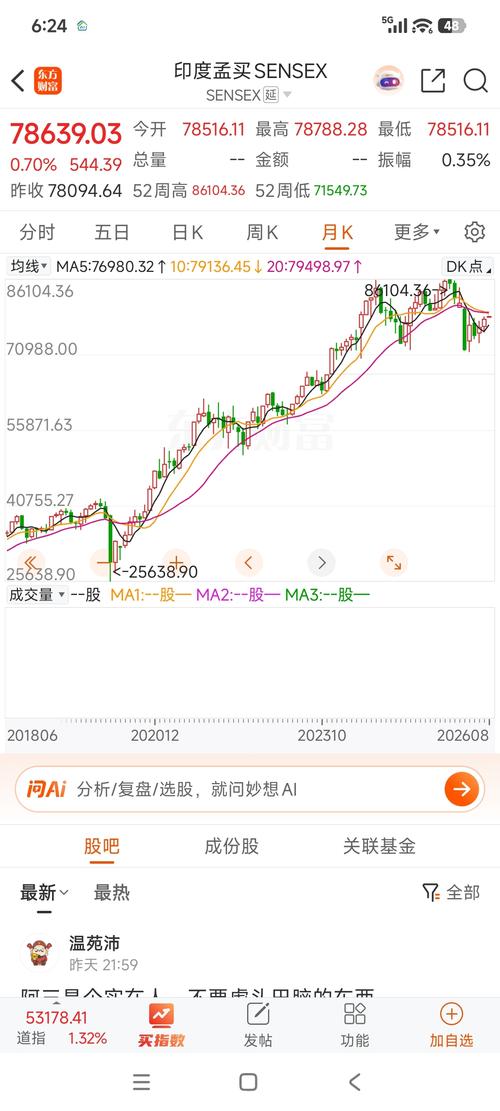Open the 均线 indicator dropdown
The width and height of the screenshot is (500, 1111).
pyautogui.click(x=29, y=266)
